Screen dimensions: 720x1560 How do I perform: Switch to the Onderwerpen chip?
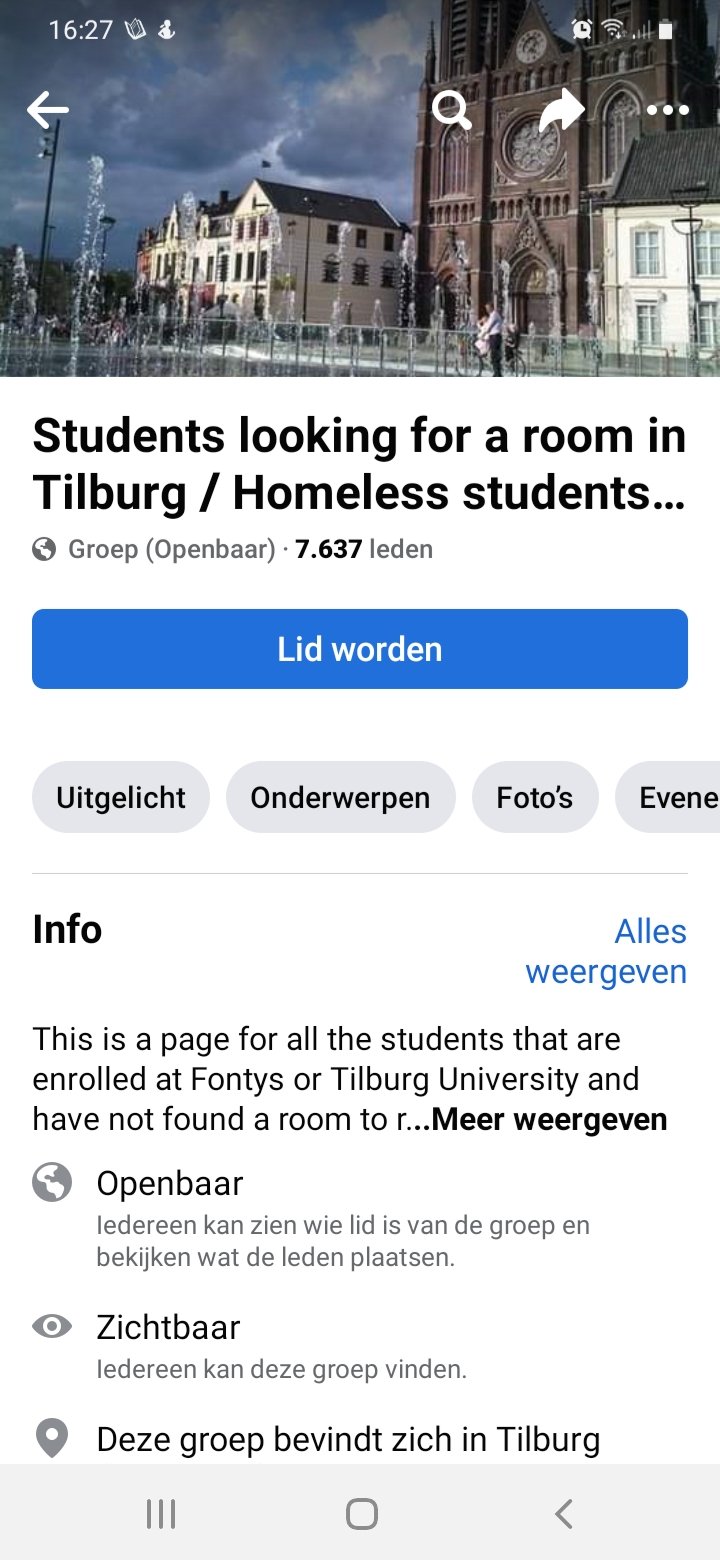tap(340, 797)
